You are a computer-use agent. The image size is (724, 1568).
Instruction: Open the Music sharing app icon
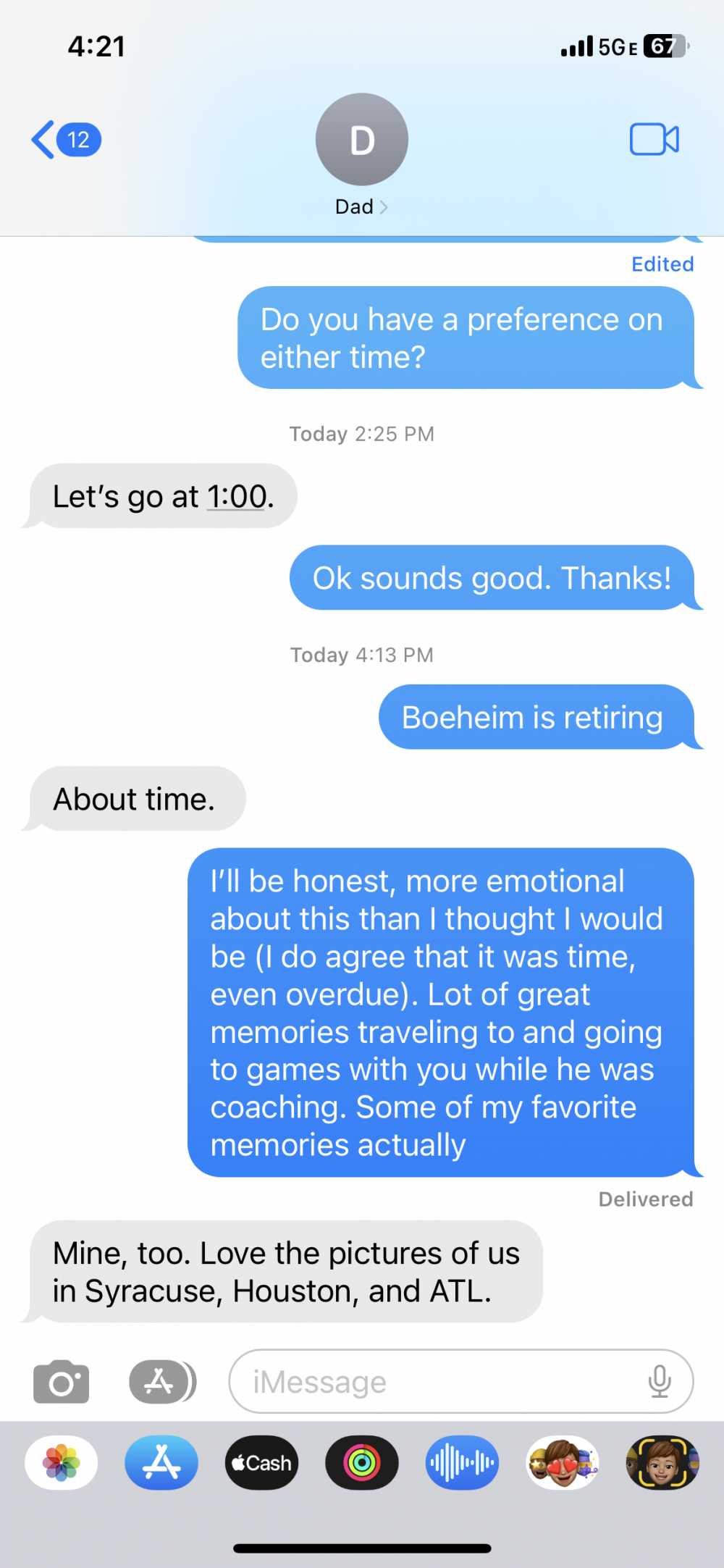462,1463
